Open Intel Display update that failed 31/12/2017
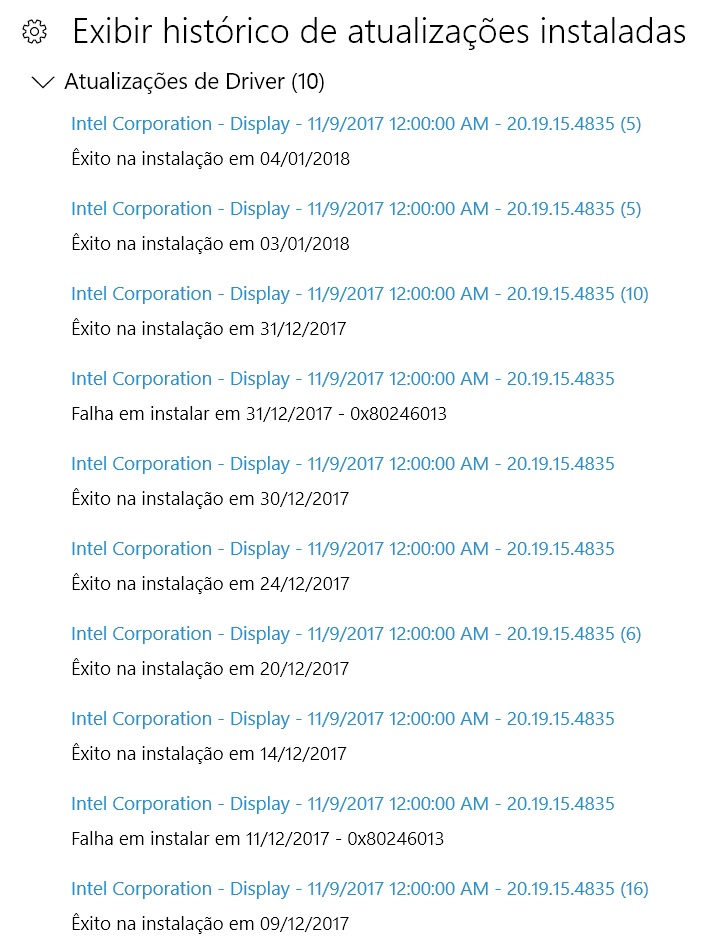This screenshot has height=939, width=724. 342,379
